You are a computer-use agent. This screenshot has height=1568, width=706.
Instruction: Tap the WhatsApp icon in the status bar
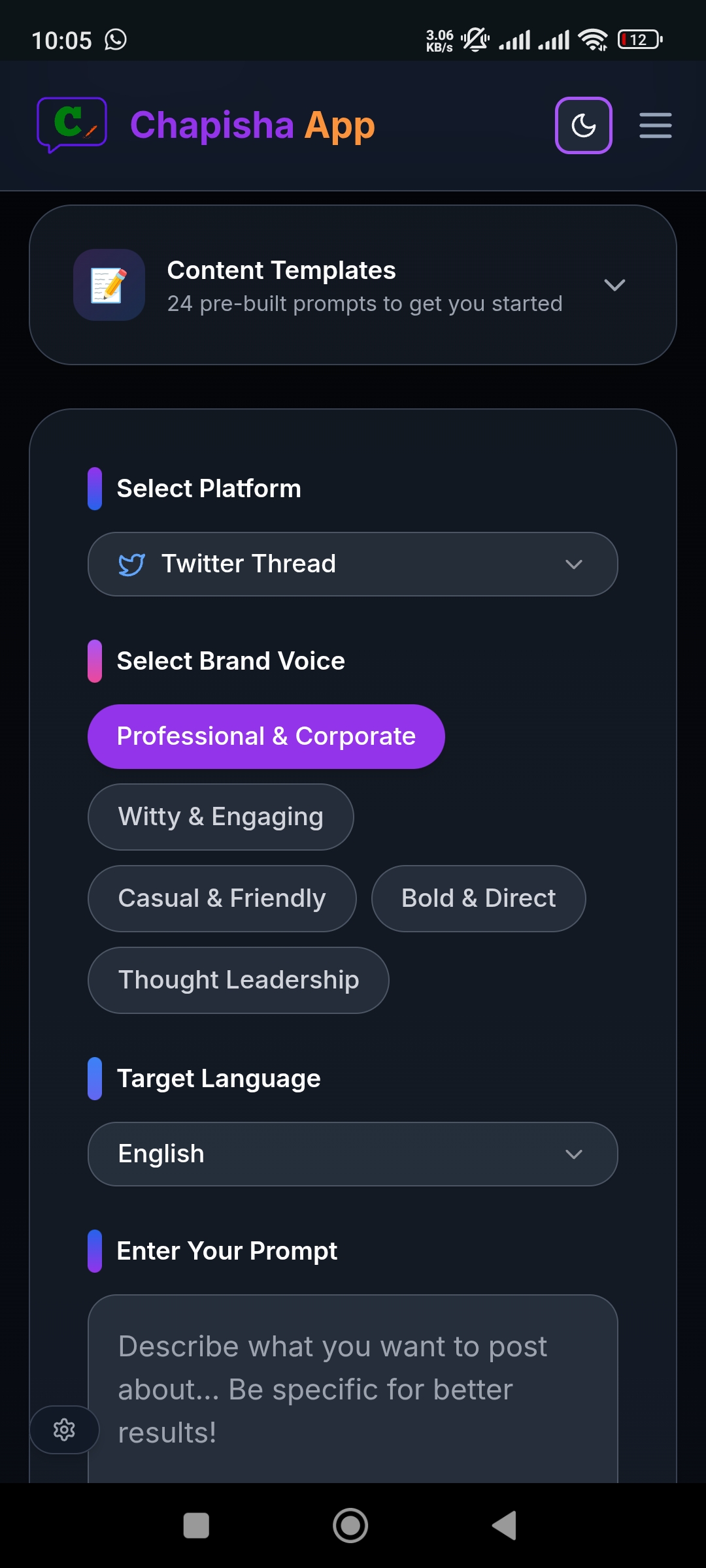115,41
